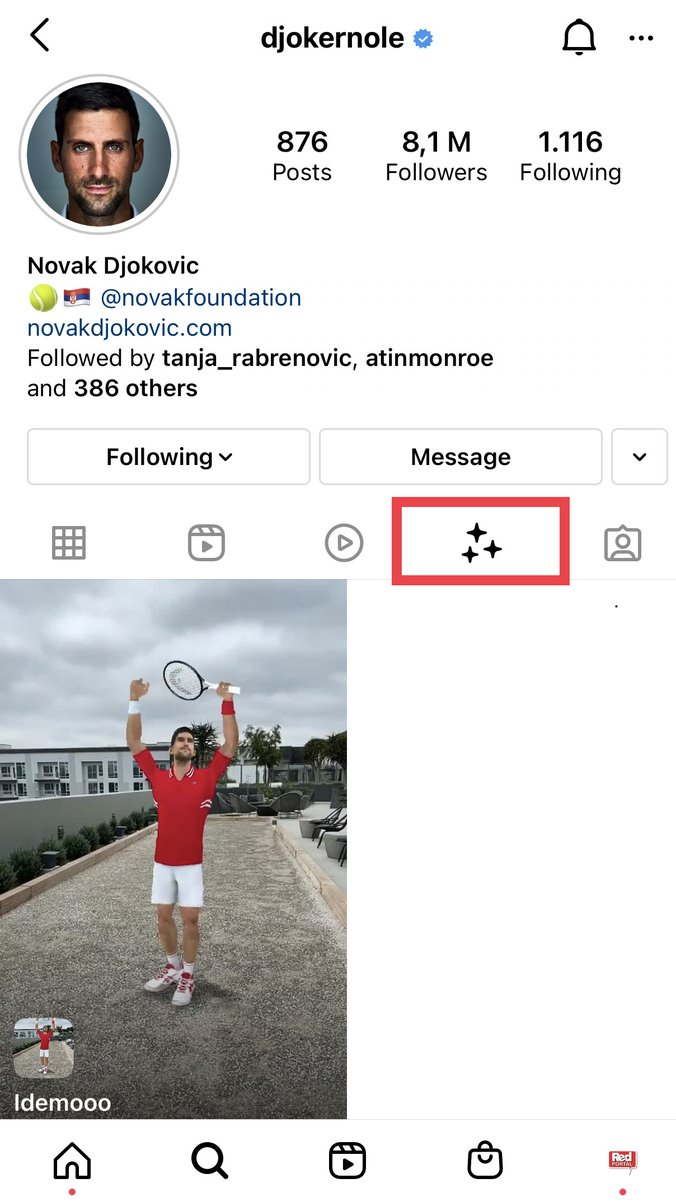The width and height of the screenshot is (676, 1202).
Task: Go back with the top-left arrow
Action: click(40, 37)
